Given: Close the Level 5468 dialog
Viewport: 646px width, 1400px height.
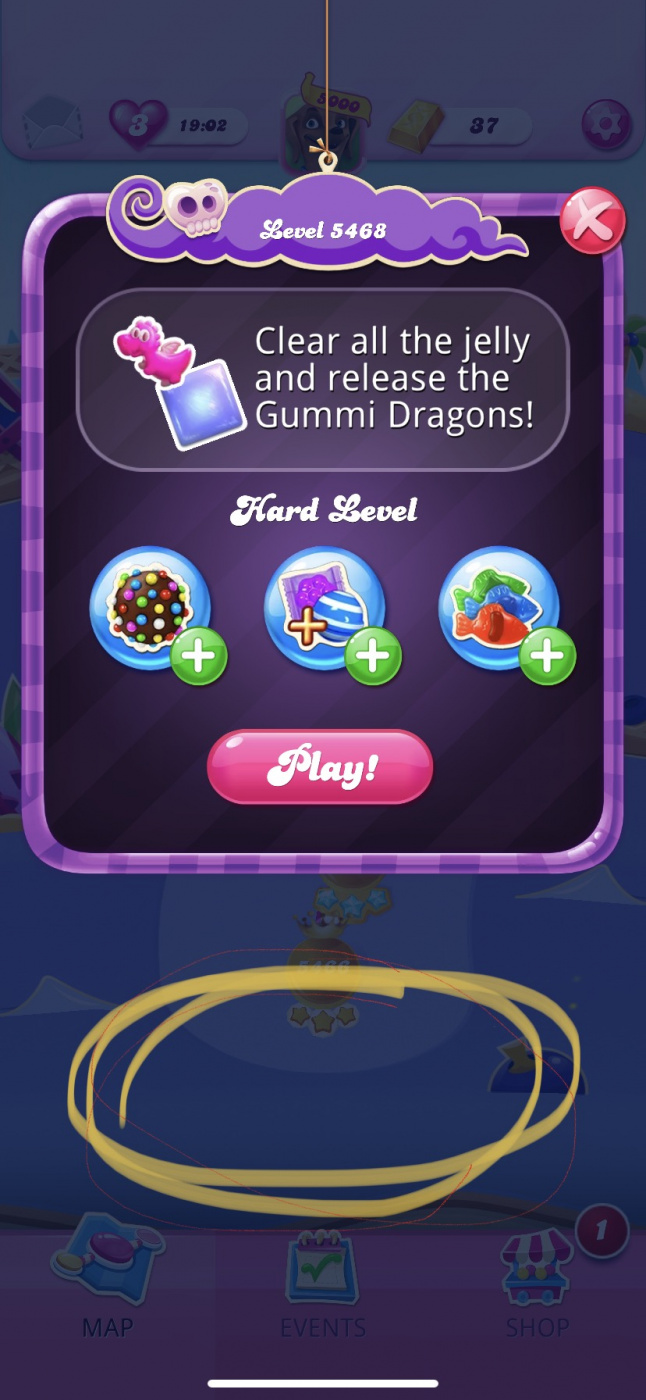Looking at the screenshot, I should pos(592,220).
